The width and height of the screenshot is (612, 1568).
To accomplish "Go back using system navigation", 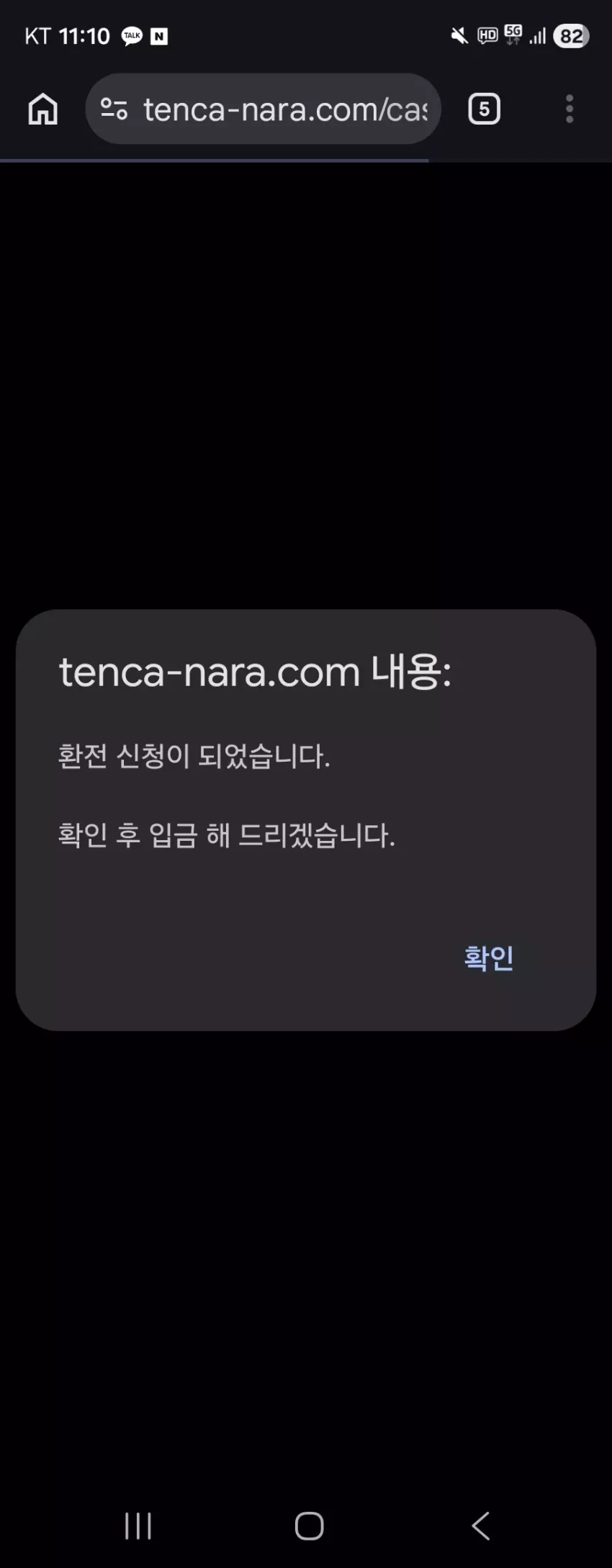I will pyautogui.click(x=480, y=1525).
